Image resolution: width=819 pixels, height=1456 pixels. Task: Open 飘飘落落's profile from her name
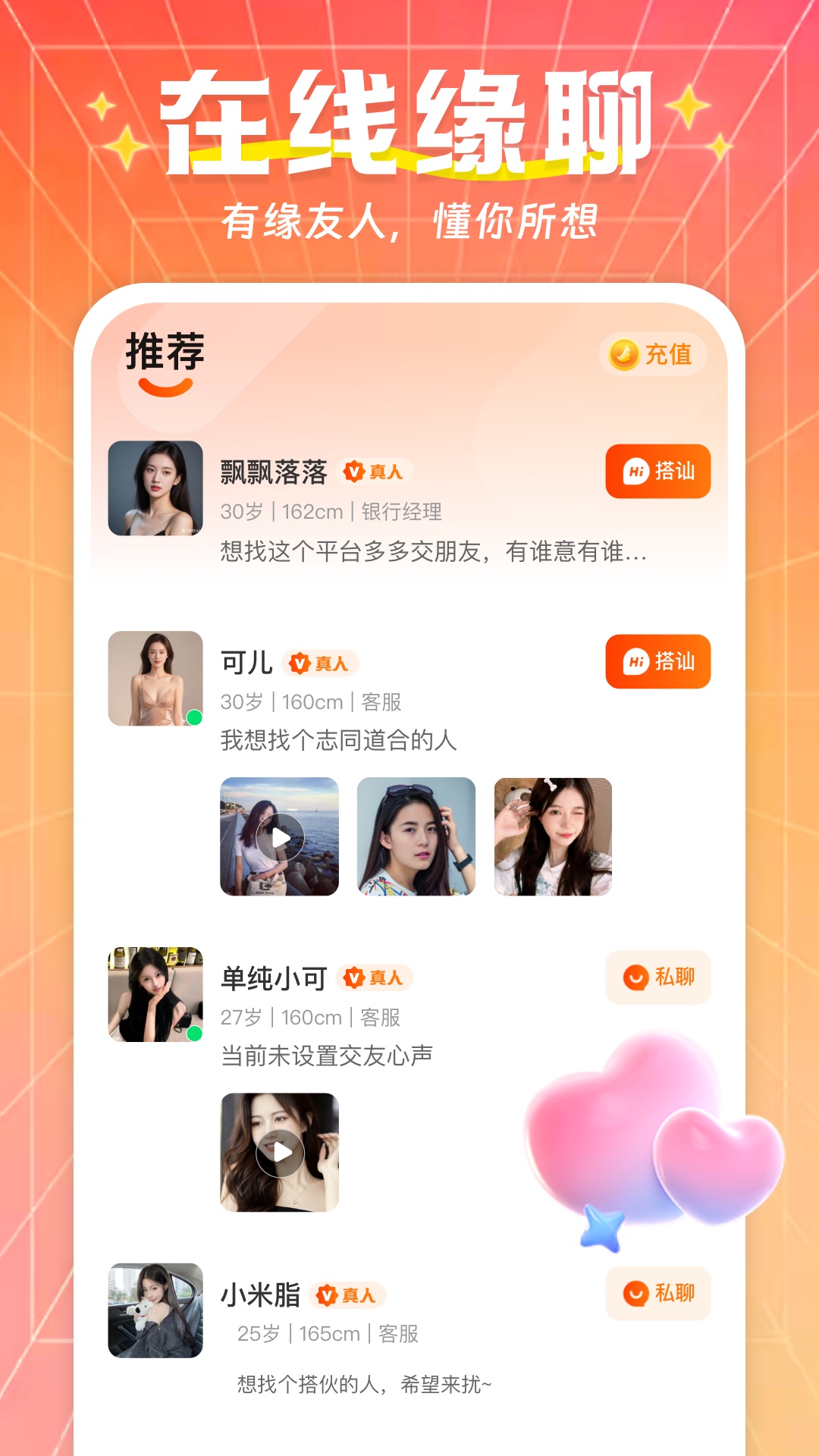pyautogui.click(x=275, y=470)
